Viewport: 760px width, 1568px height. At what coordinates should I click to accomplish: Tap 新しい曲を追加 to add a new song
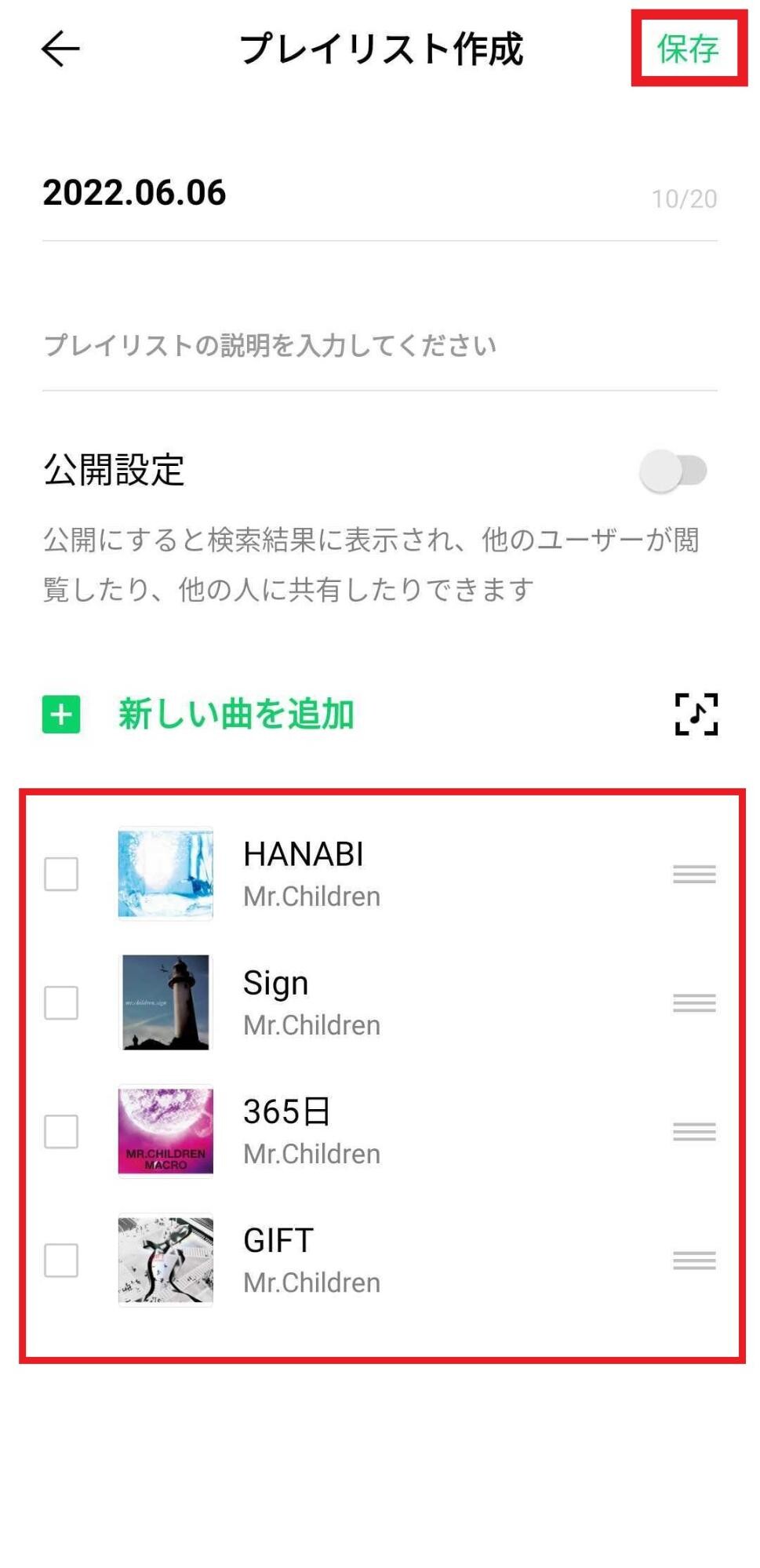[235, 715]
